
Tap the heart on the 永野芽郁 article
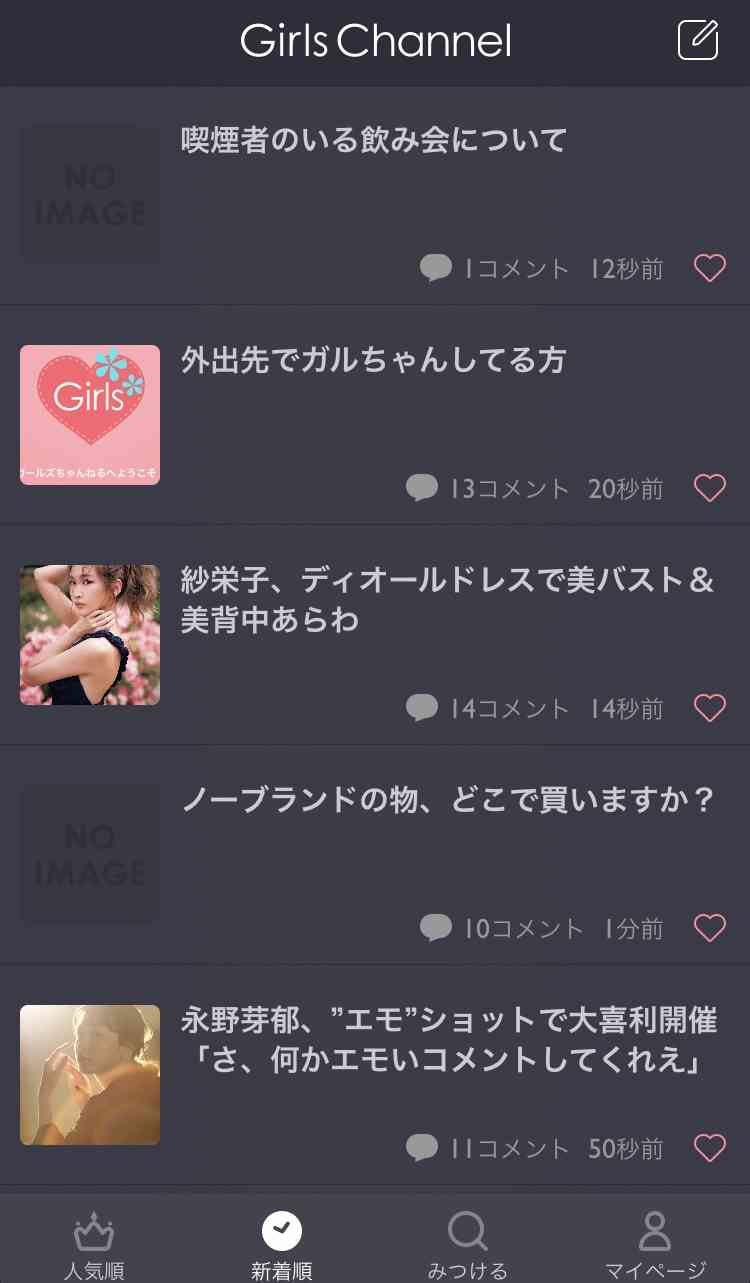click(710, 1148)
